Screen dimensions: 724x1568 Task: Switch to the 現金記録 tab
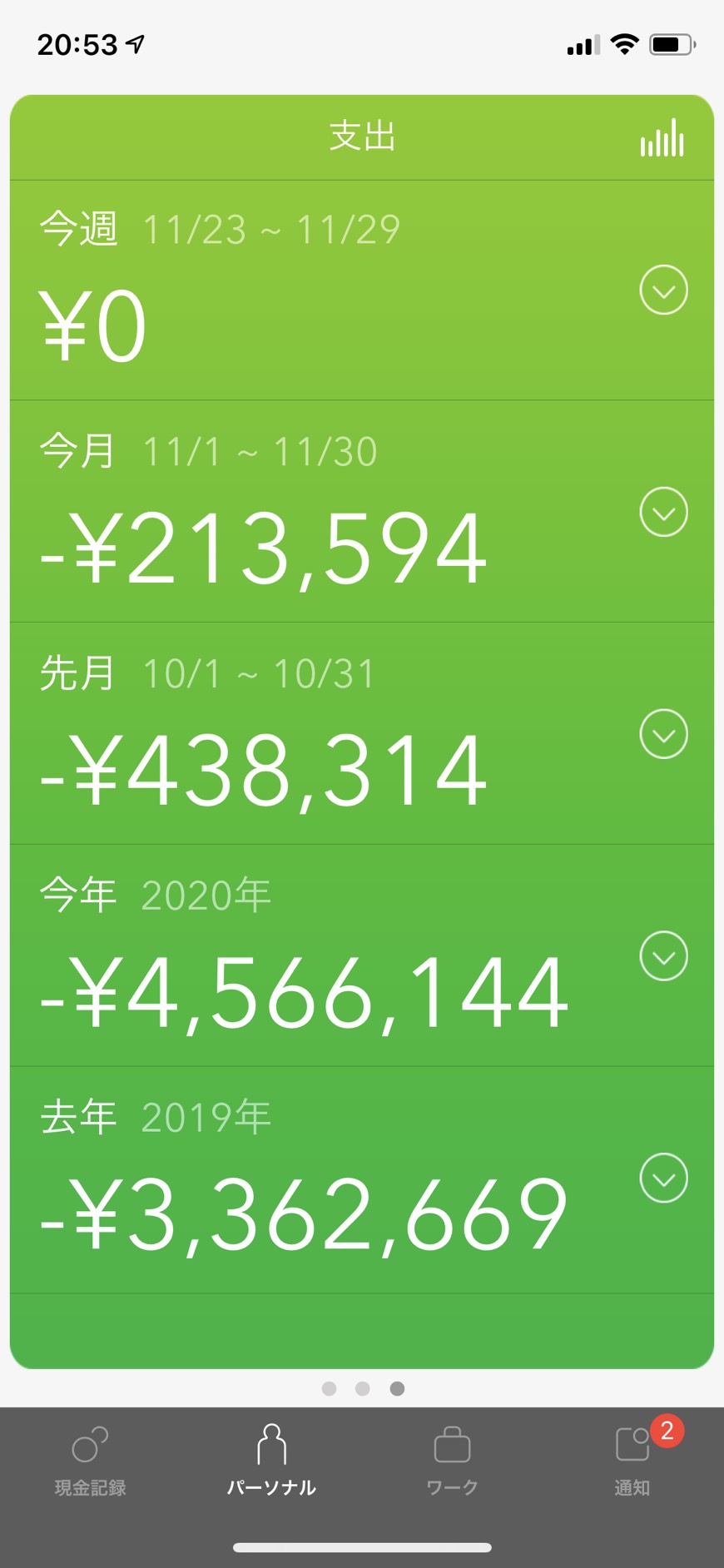coord(90,1461)
